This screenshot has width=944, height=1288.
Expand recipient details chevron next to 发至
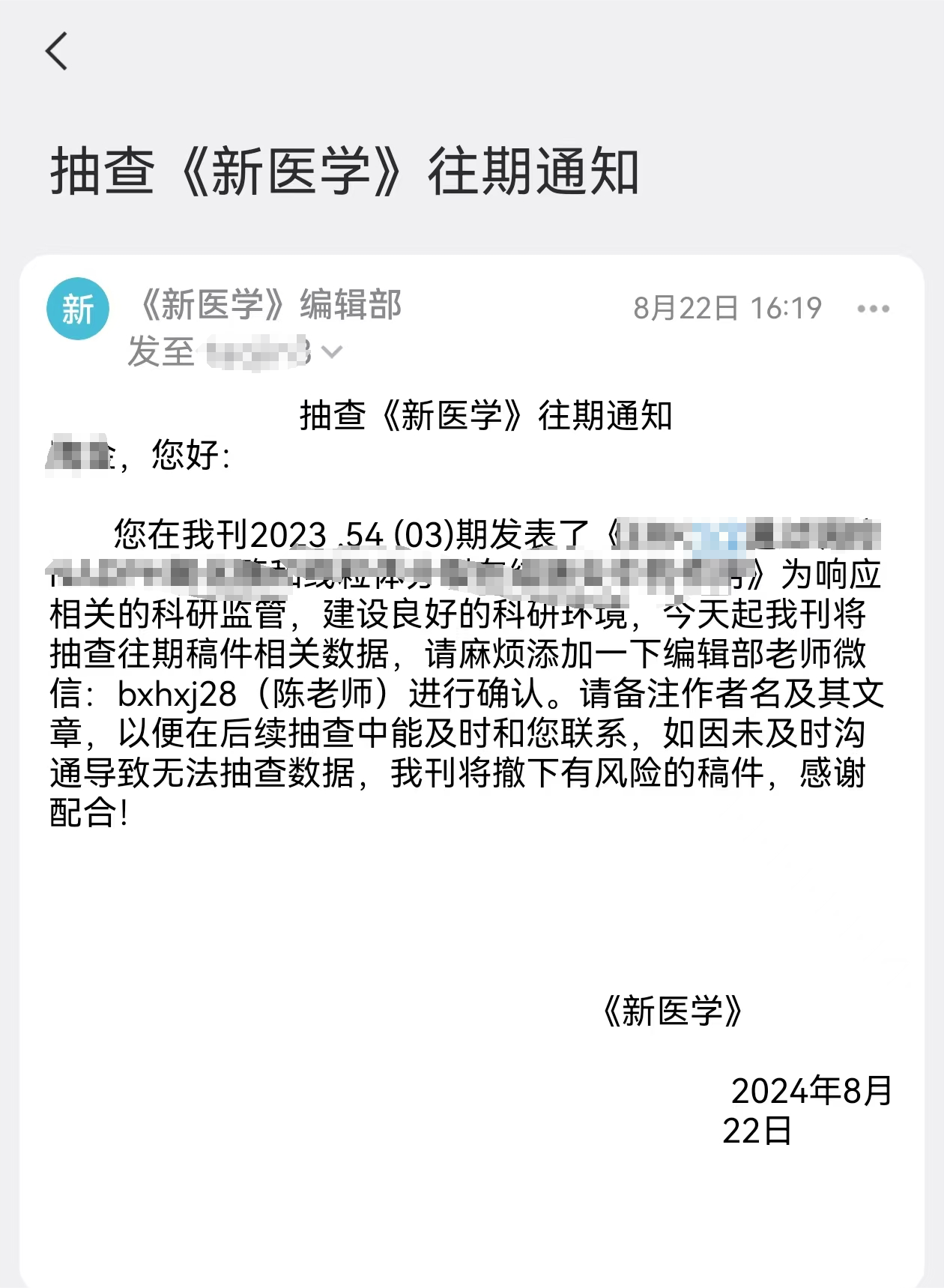[x=331, y=351]
